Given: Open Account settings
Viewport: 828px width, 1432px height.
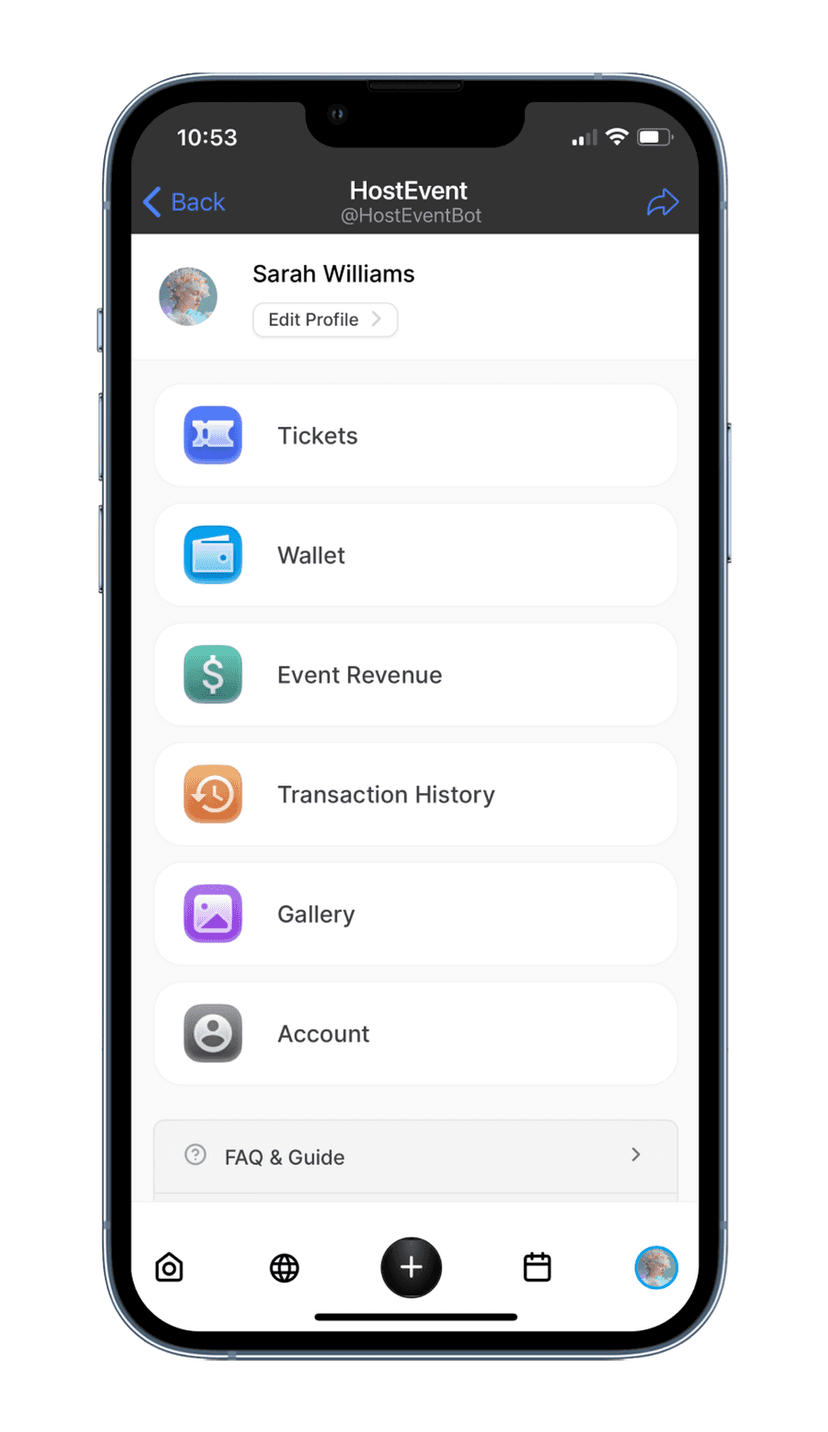Looking at the screenshot, I should (x=415, y=1034).
